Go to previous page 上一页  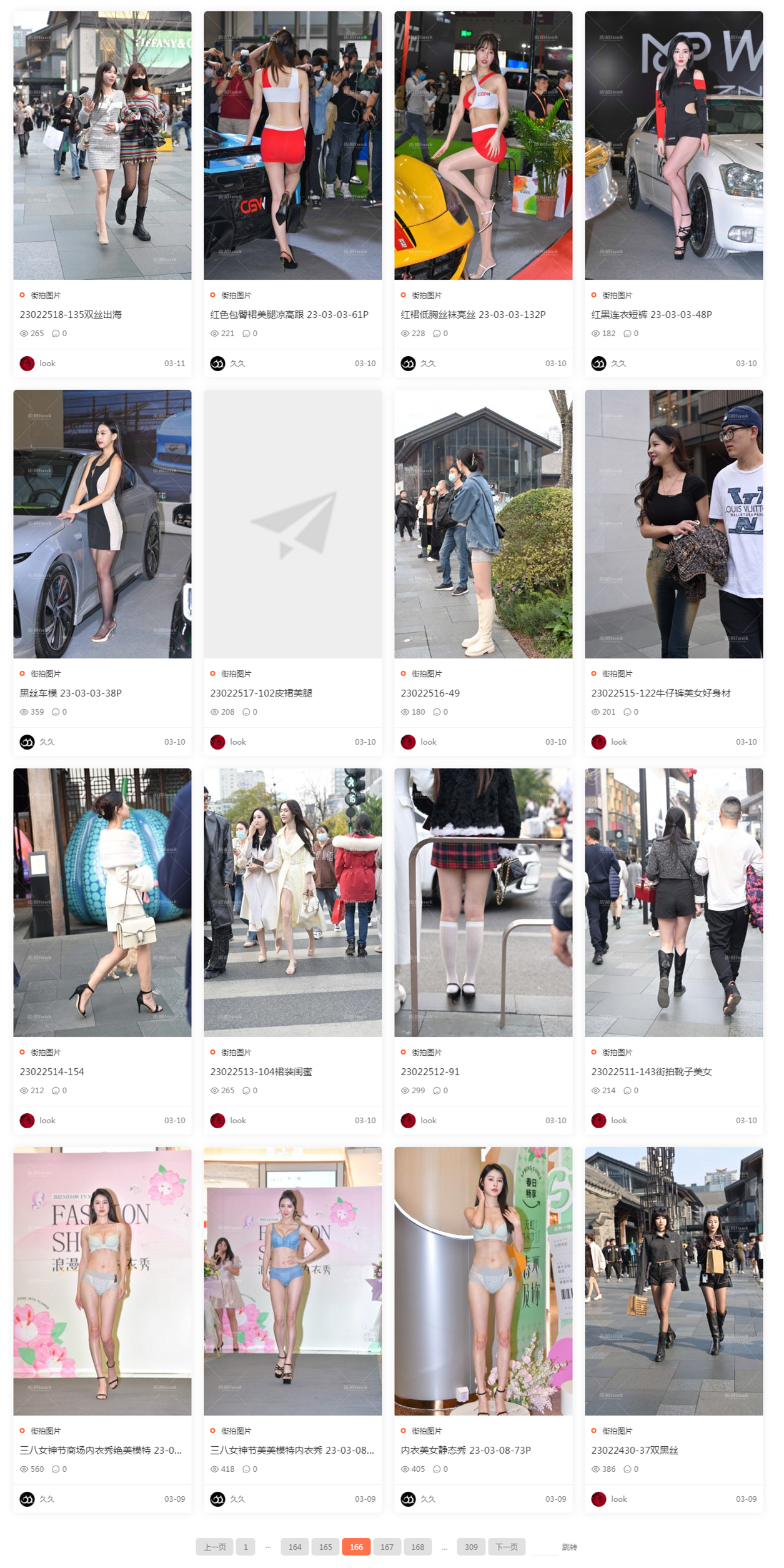pyautogui.click(x=214, y=1547)
